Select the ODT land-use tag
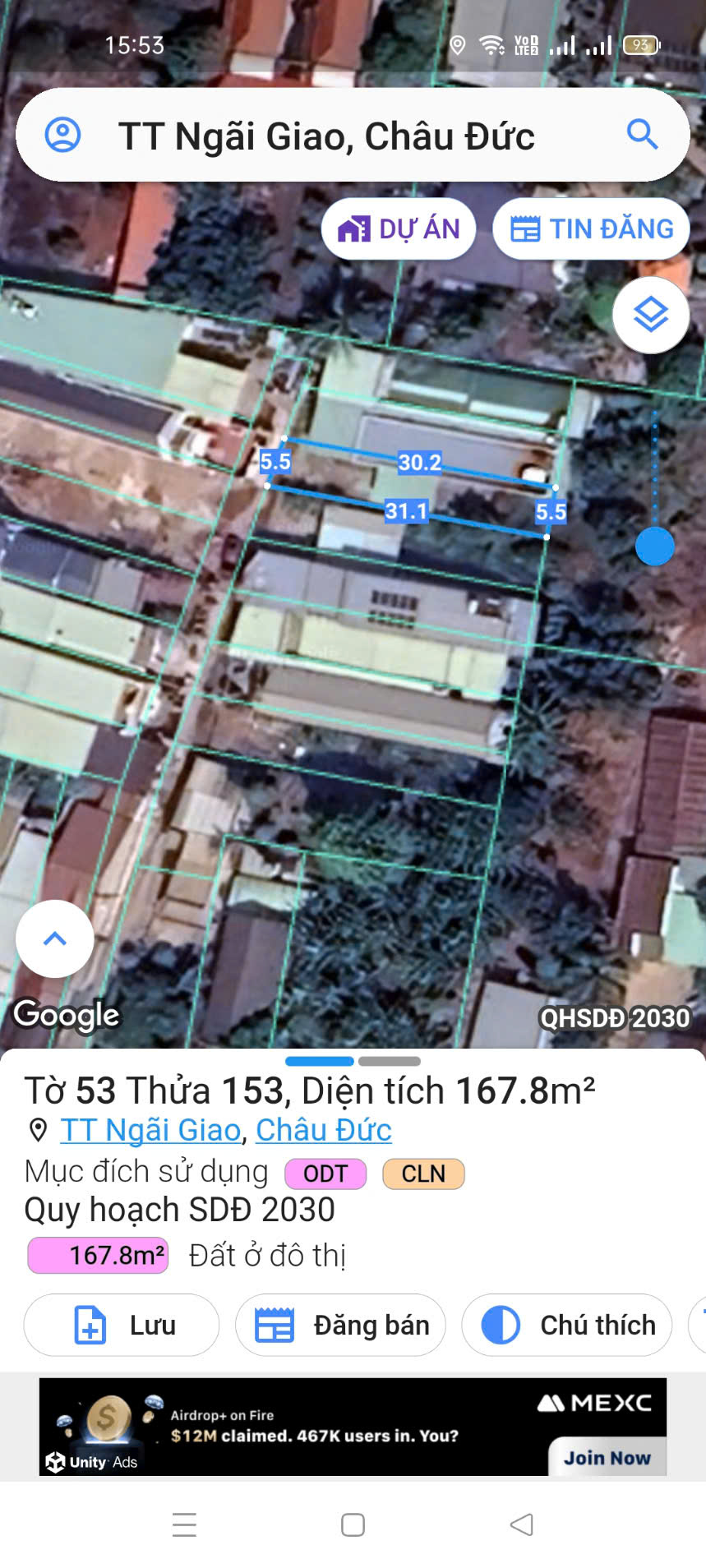 (x=325, y=1174)
